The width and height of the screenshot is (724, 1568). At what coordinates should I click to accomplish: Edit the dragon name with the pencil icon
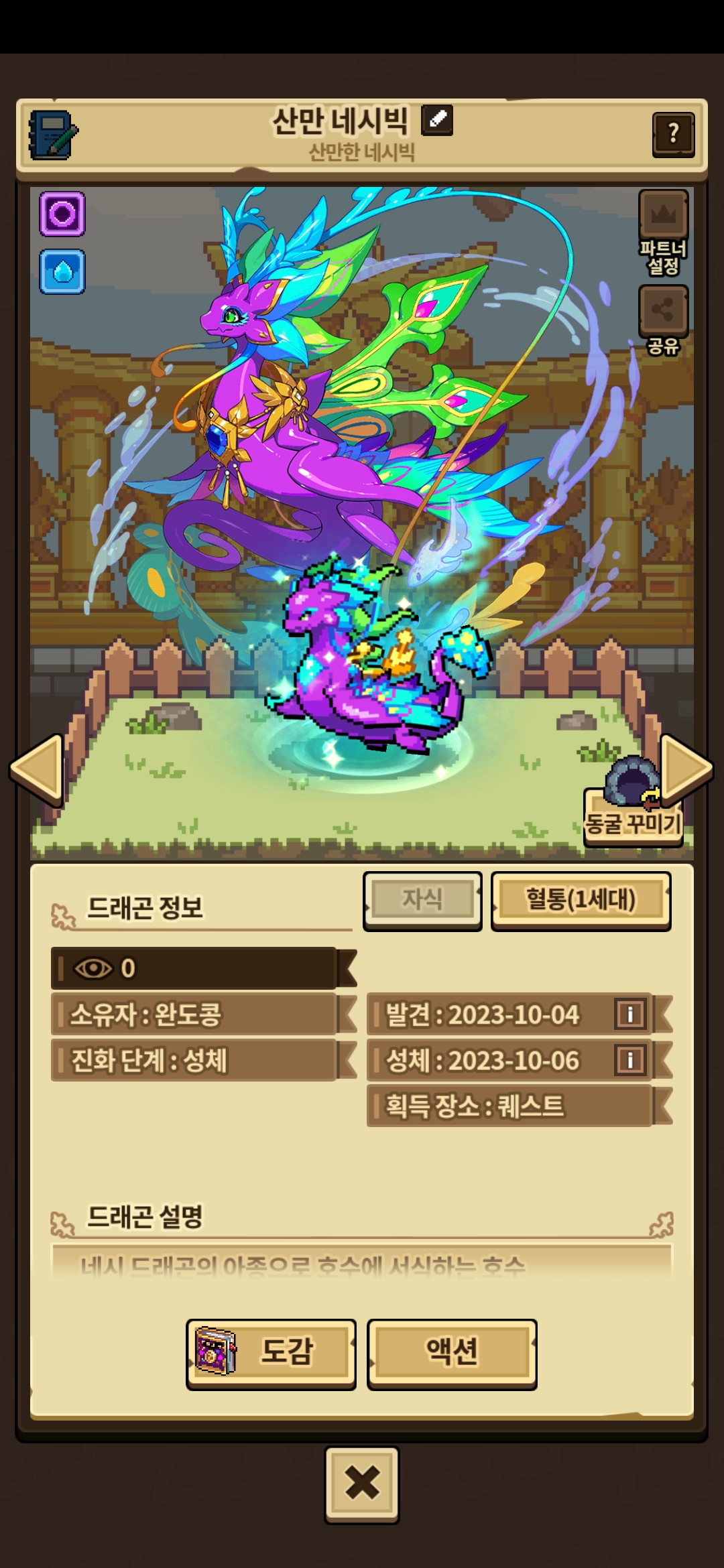click(437, 121)
